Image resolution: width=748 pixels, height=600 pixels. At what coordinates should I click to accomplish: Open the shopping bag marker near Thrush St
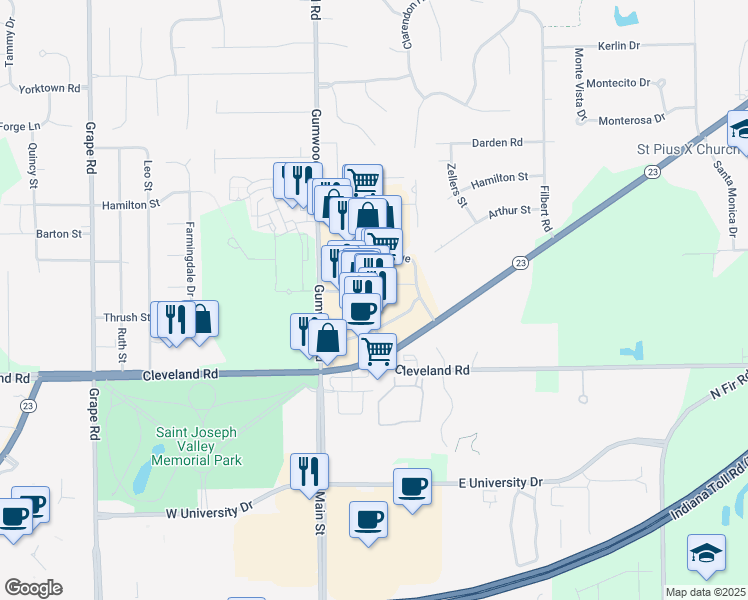[x=201, y=320]
